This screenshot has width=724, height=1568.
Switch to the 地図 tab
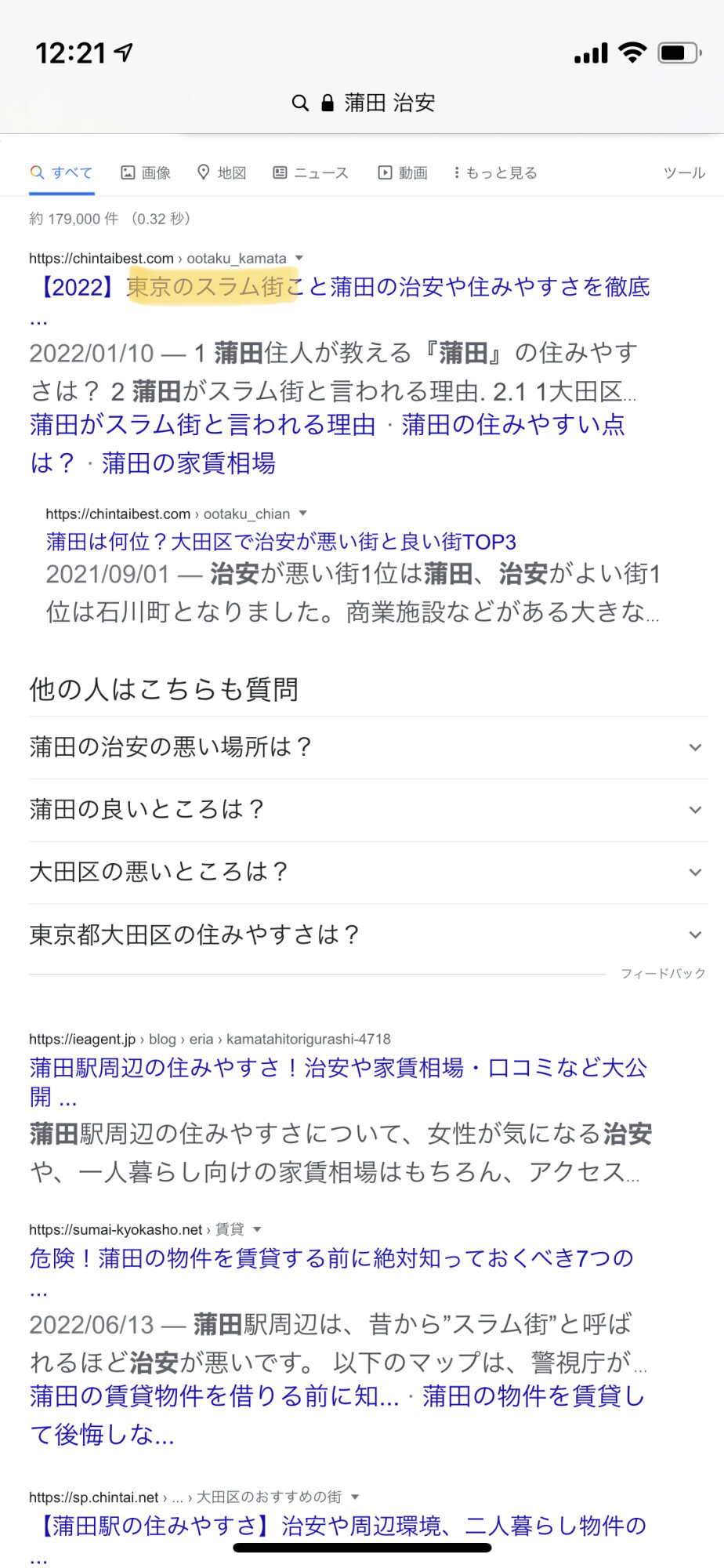coord(222,172)
